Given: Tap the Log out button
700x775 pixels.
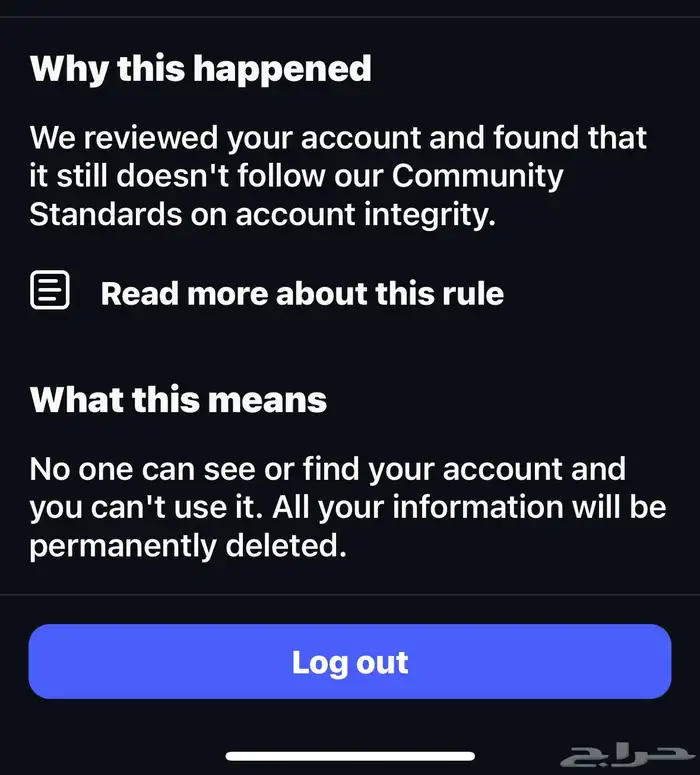Looking at the screenshot, I should click(349, 662).
